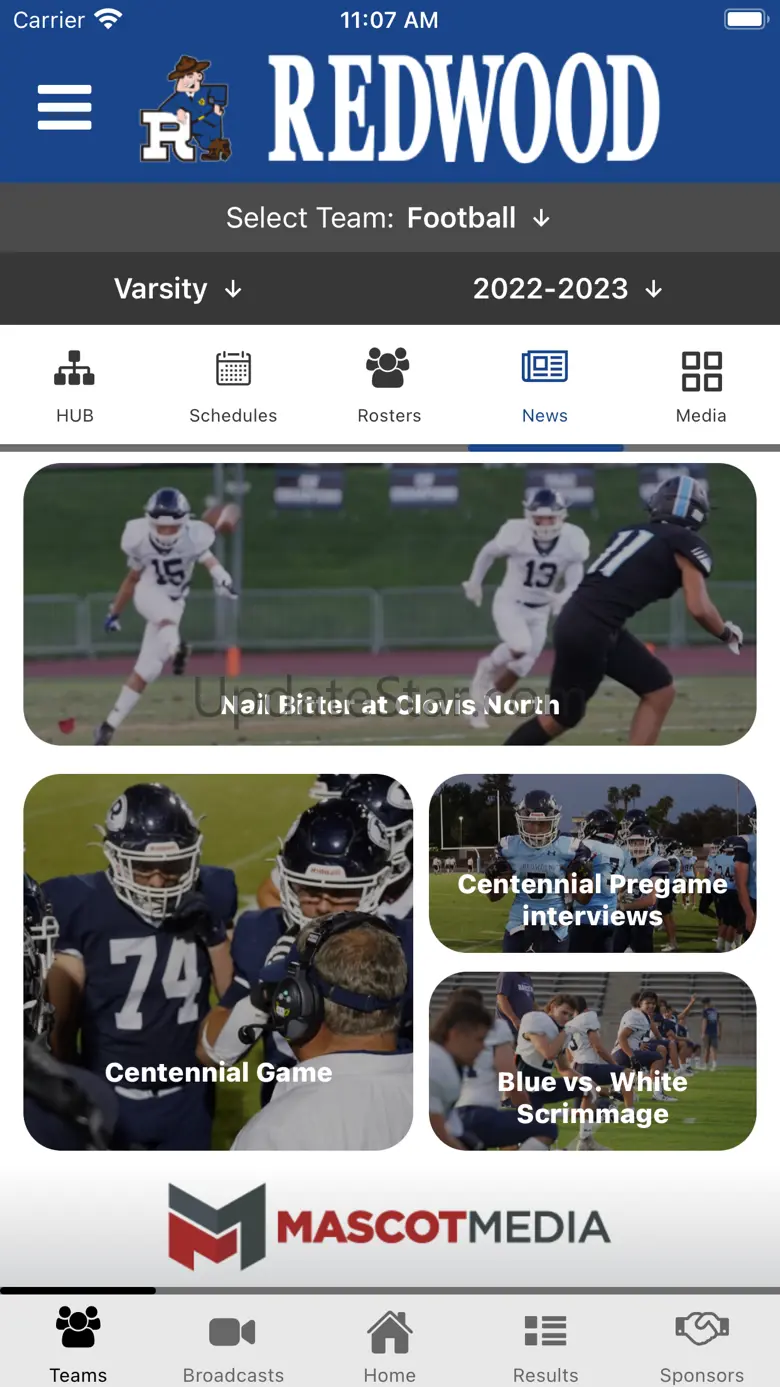Read Nail Bitter at Clovis North story
The height and width of the screenshot is (1387, 780).
click(x=390, y=604)
